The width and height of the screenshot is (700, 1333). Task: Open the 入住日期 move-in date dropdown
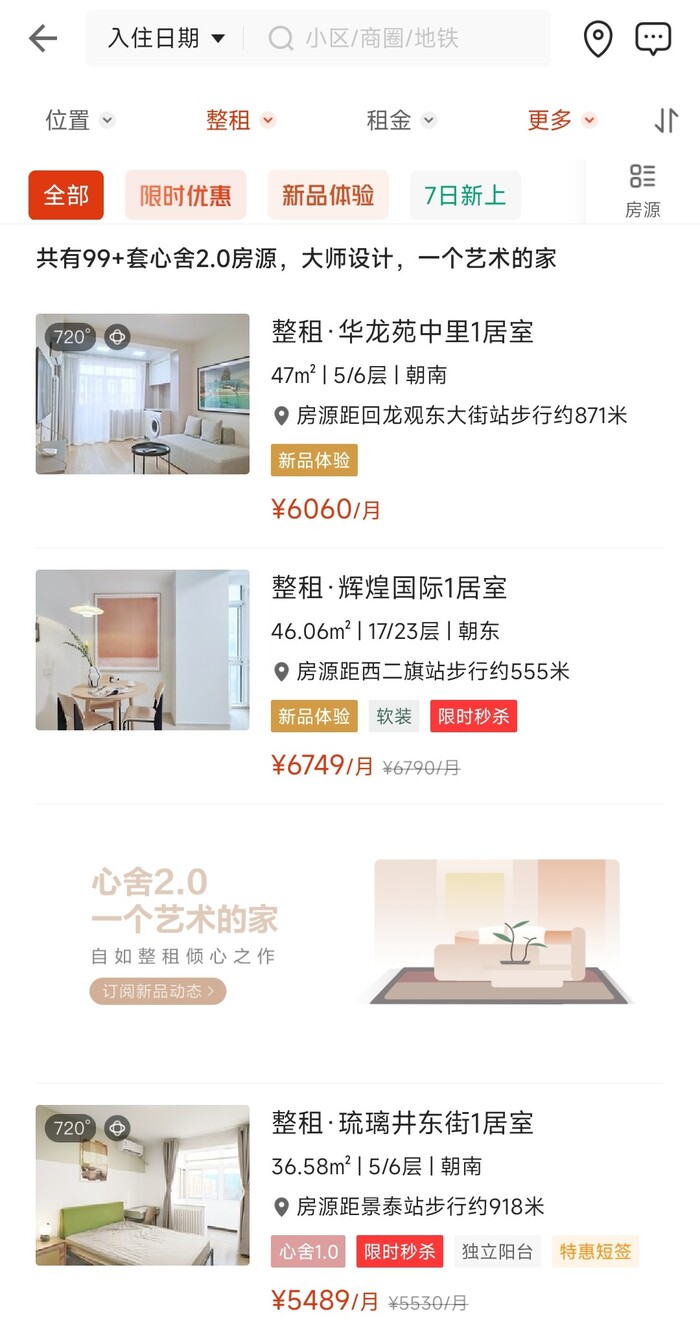[x=166, y=39]
